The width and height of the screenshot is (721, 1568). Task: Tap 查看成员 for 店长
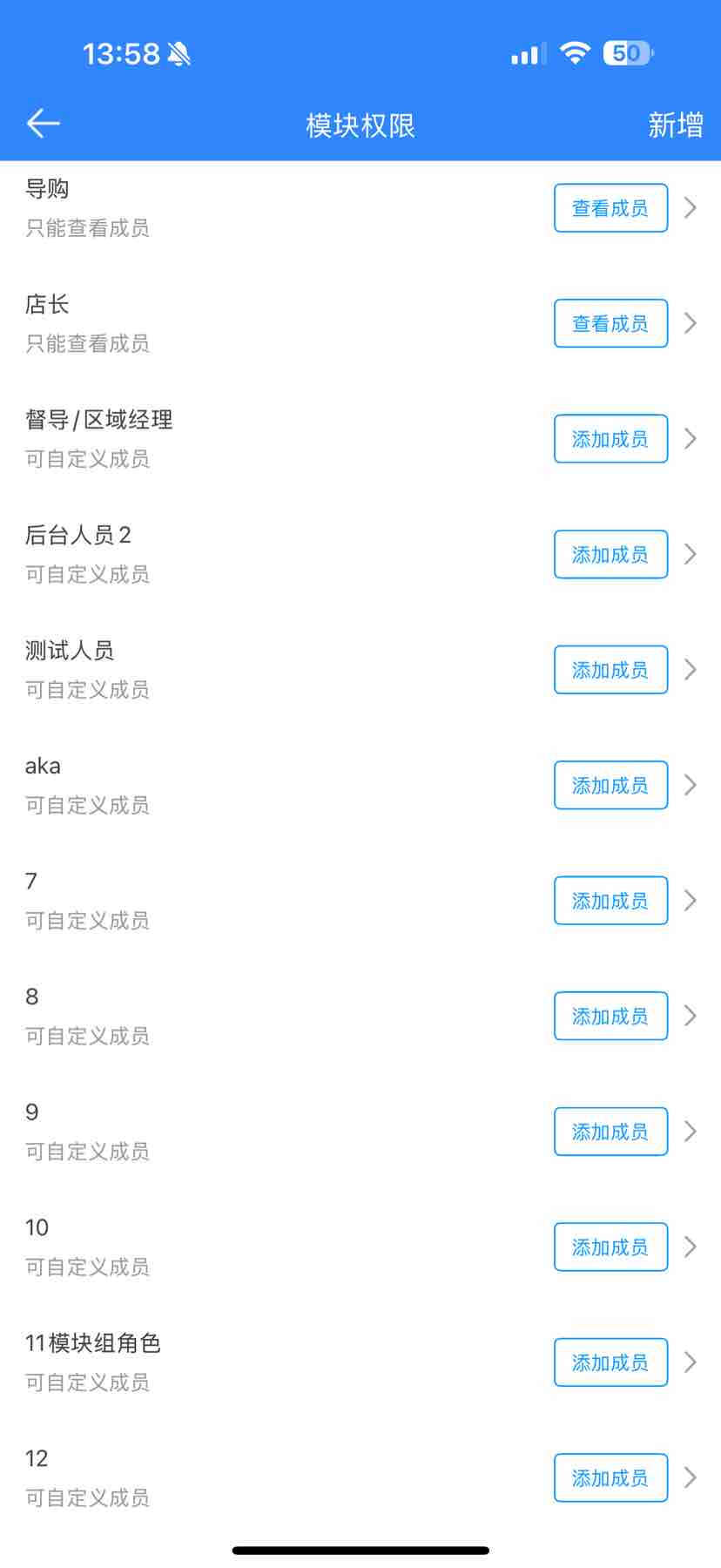point(610,323)
